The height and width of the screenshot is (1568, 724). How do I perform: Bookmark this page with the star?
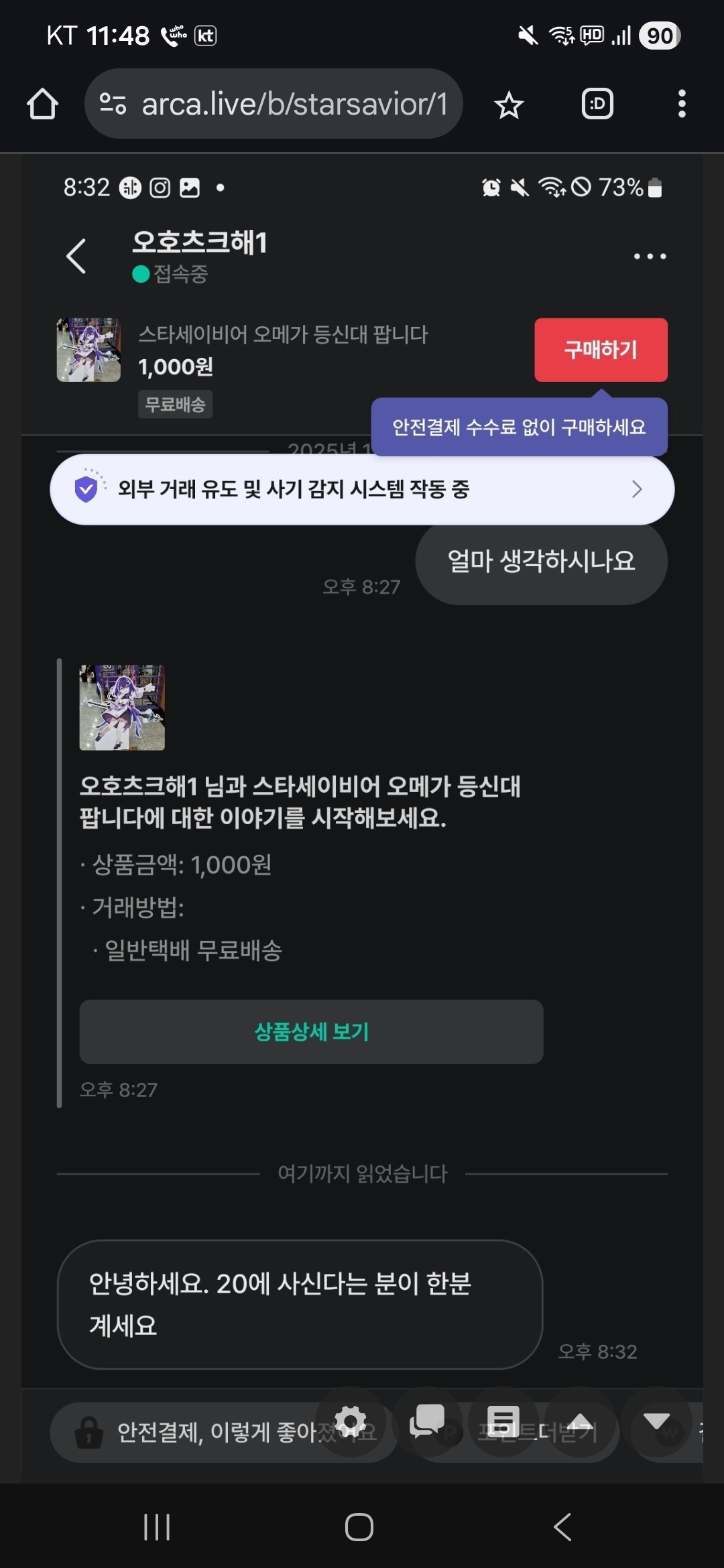point(509,105)
